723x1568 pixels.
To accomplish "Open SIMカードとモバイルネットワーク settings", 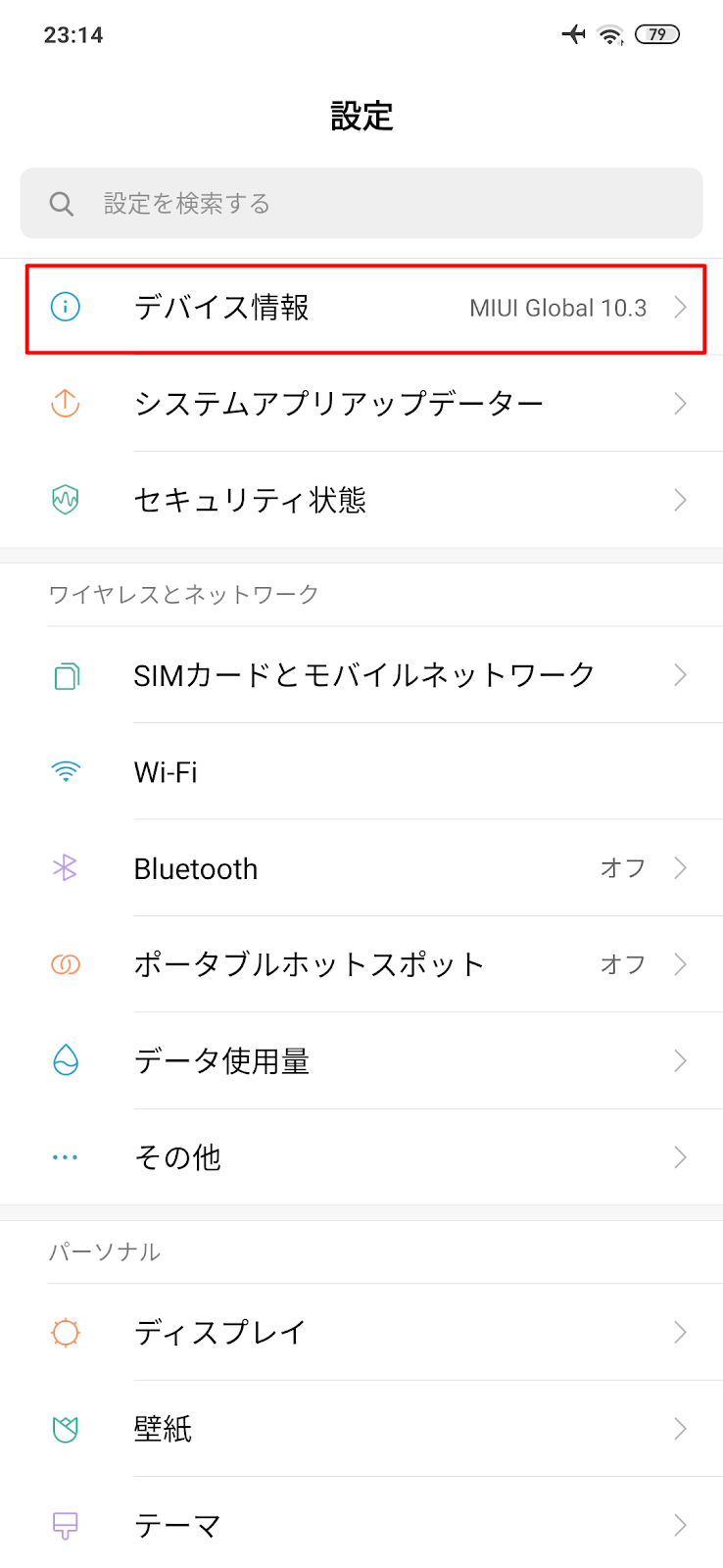I will (x=361, y=675).
